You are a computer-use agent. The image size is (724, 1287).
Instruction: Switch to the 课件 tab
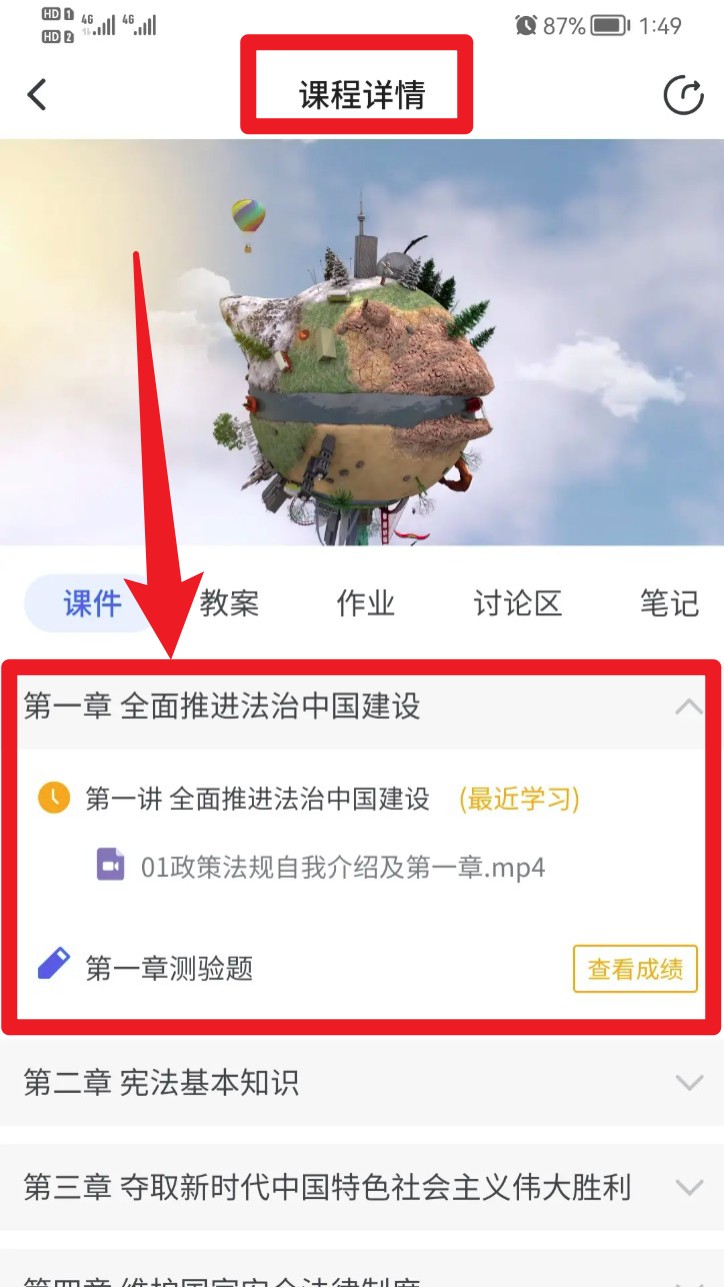pos(92,603)
